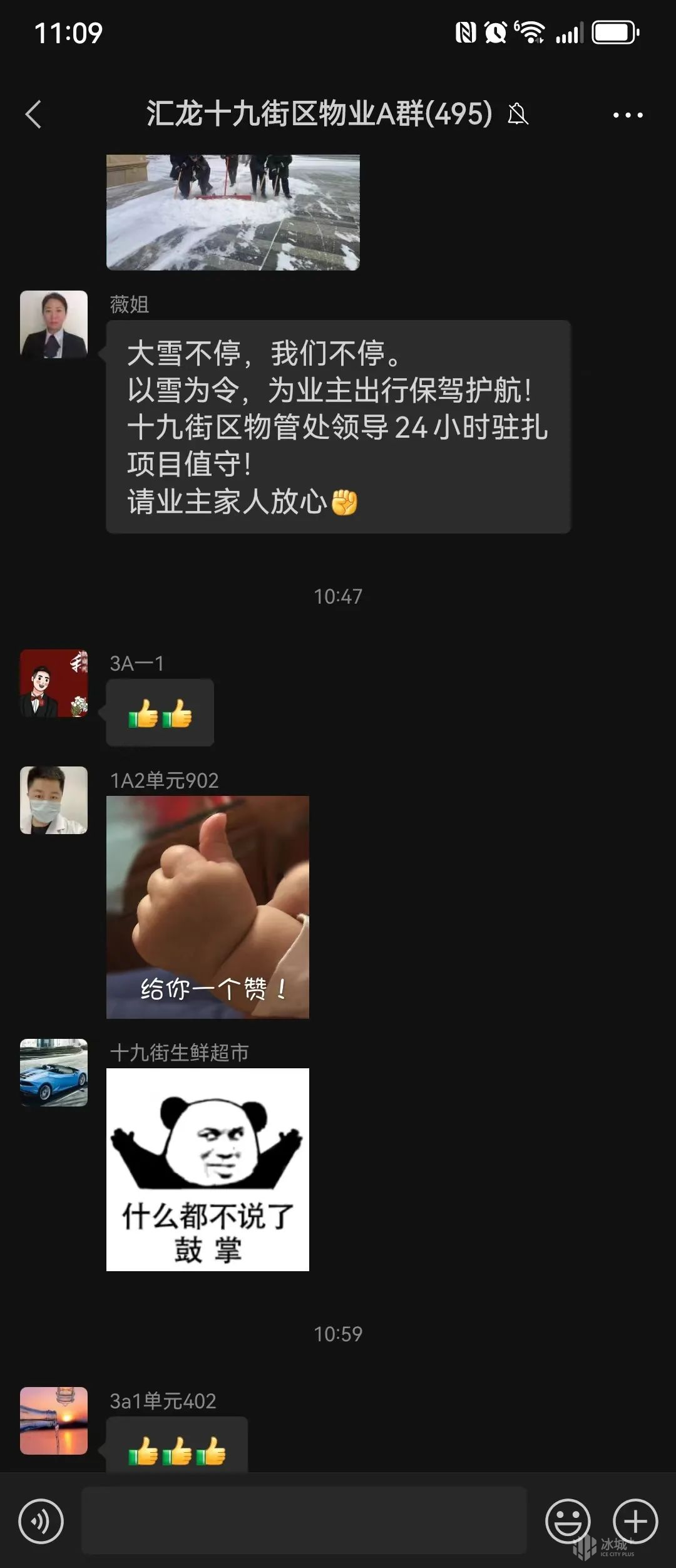
Task: Open 十九街生鲜超市's profile avatar
Action: [x=54, y=1073]
